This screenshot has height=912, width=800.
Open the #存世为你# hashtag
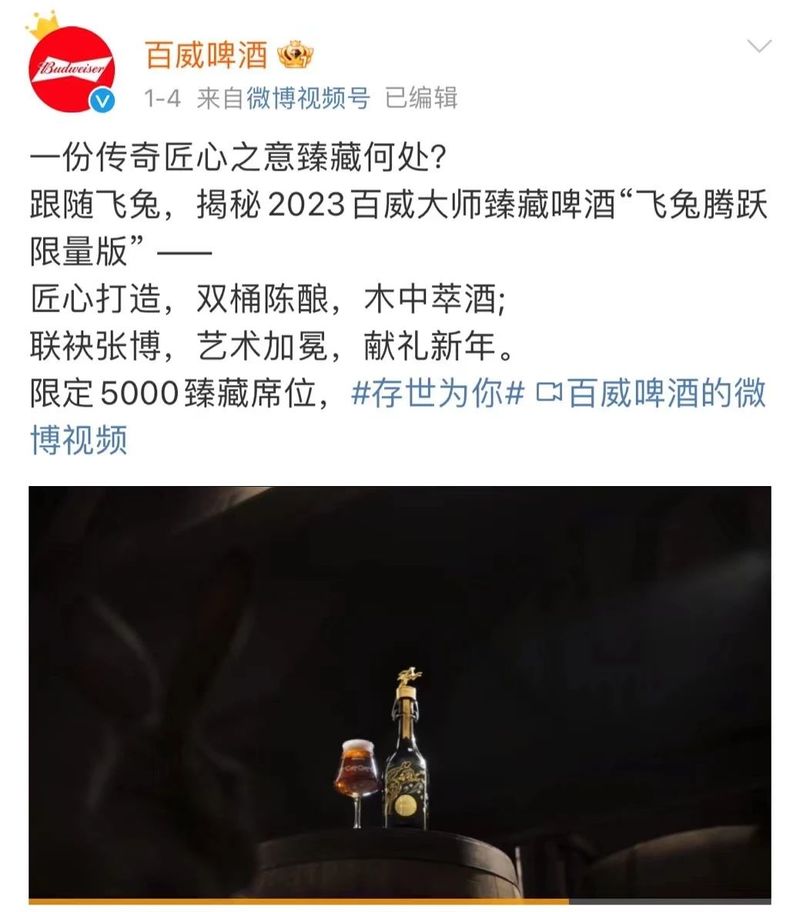coord(438,394)
